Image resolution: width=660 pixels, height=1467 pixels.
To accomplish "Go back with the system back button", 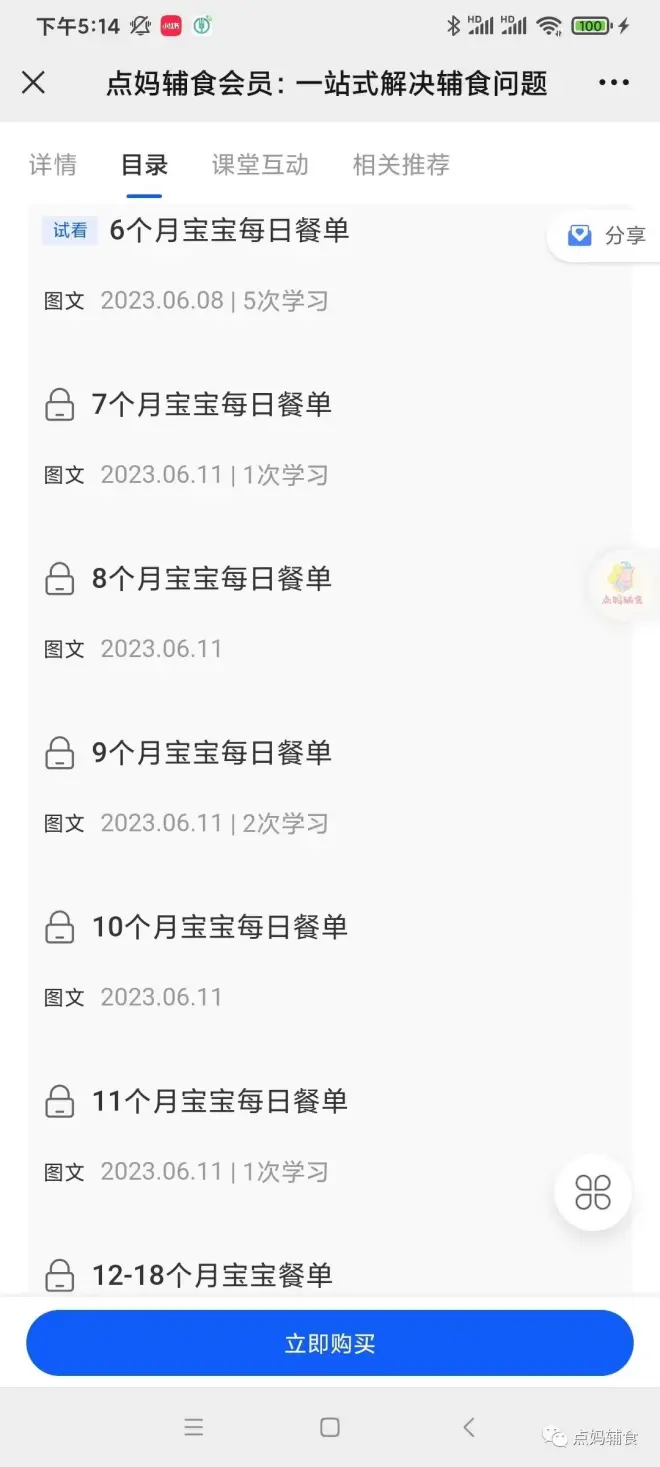I will (469, 1427).
